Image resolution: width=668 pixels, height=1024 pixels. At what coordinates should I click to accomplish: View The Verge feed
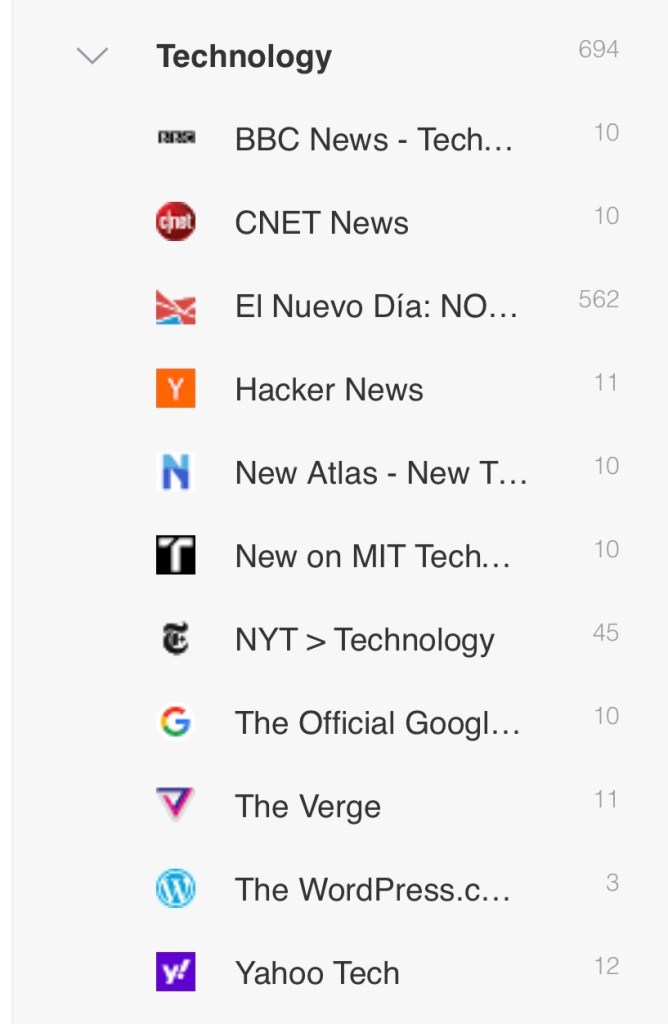click(307, 806)
